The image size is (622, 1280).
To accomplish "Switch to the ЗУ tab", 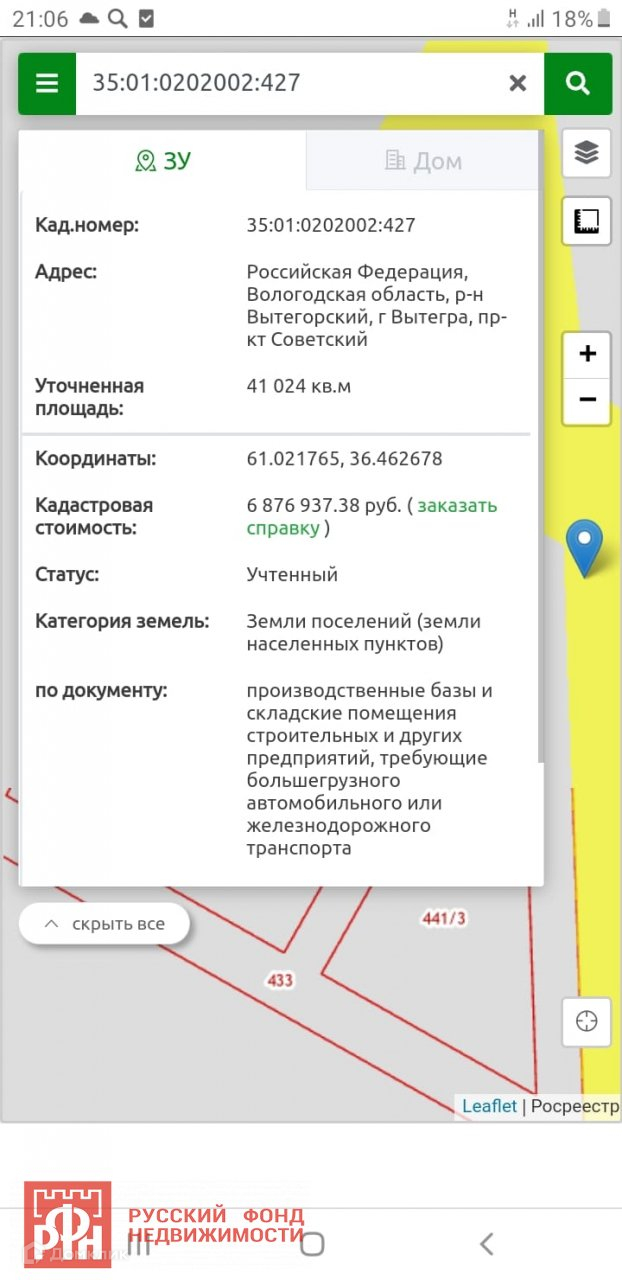I will point(163,161).
